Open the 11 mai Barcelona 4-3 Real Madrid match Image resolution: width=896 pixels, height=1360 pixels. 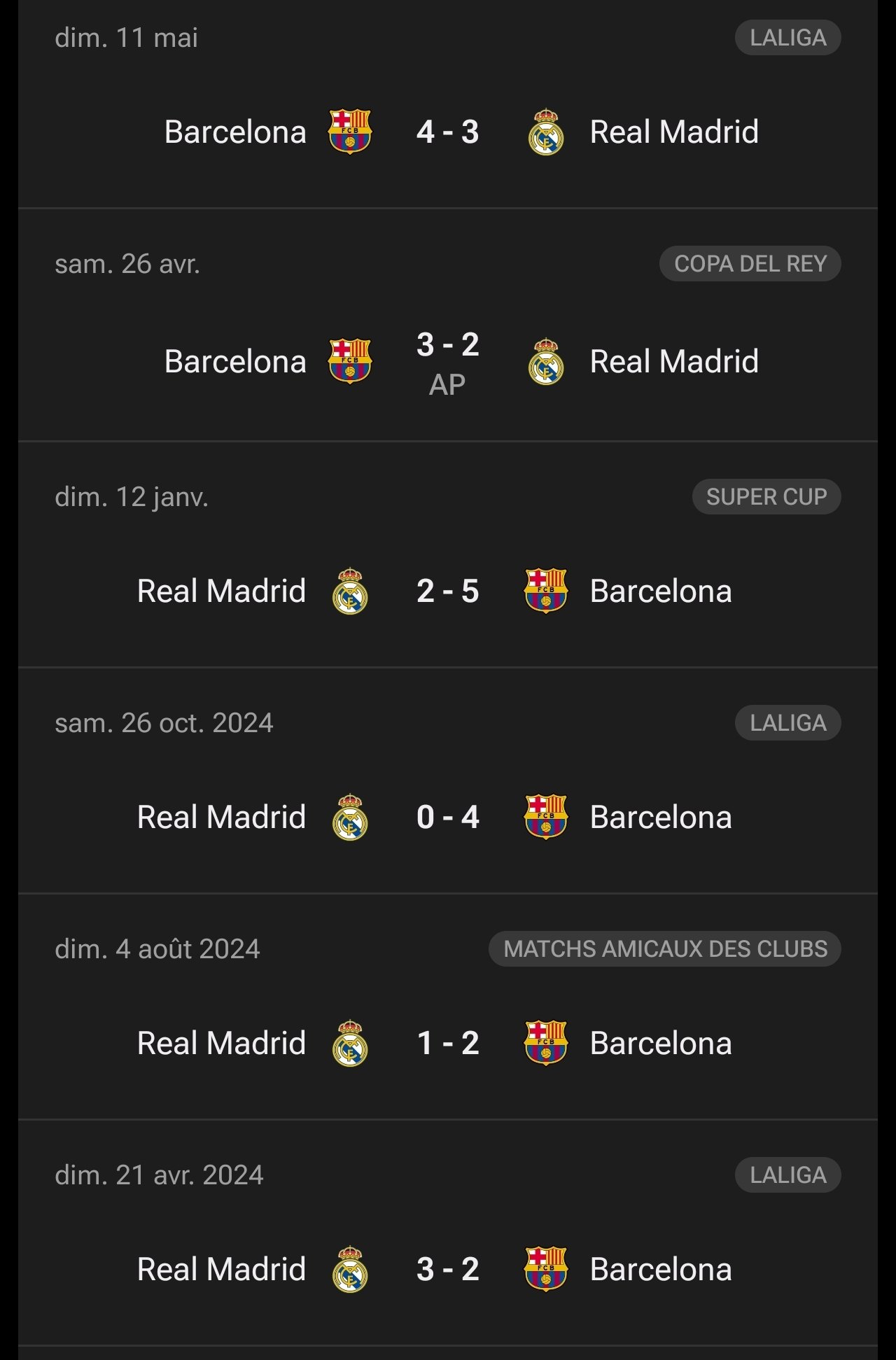click(x=447, y=132)
